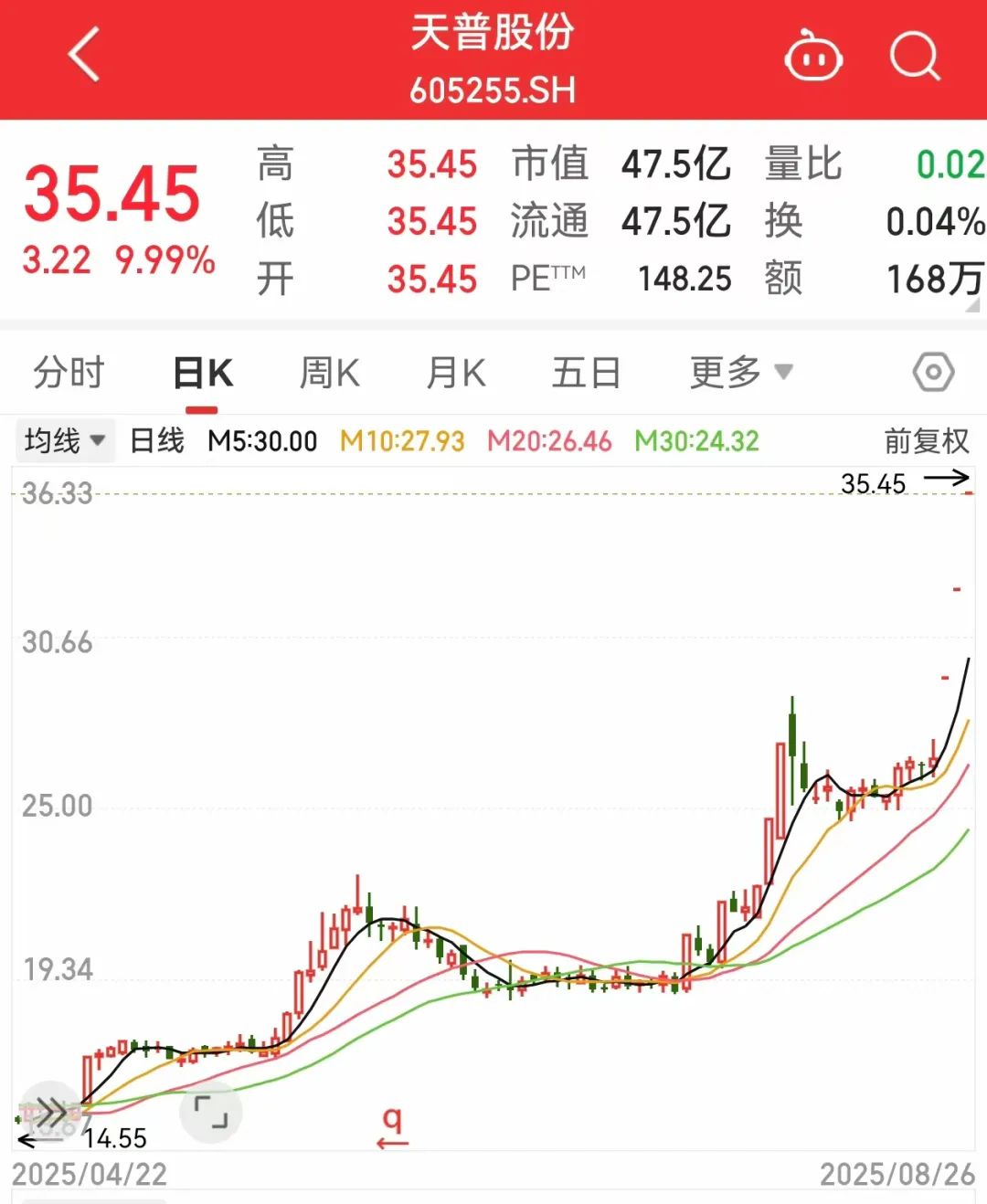987x1204 pixels.
Task: Open the 均线 indicator dropdown
Action: [x=65, y=441]
